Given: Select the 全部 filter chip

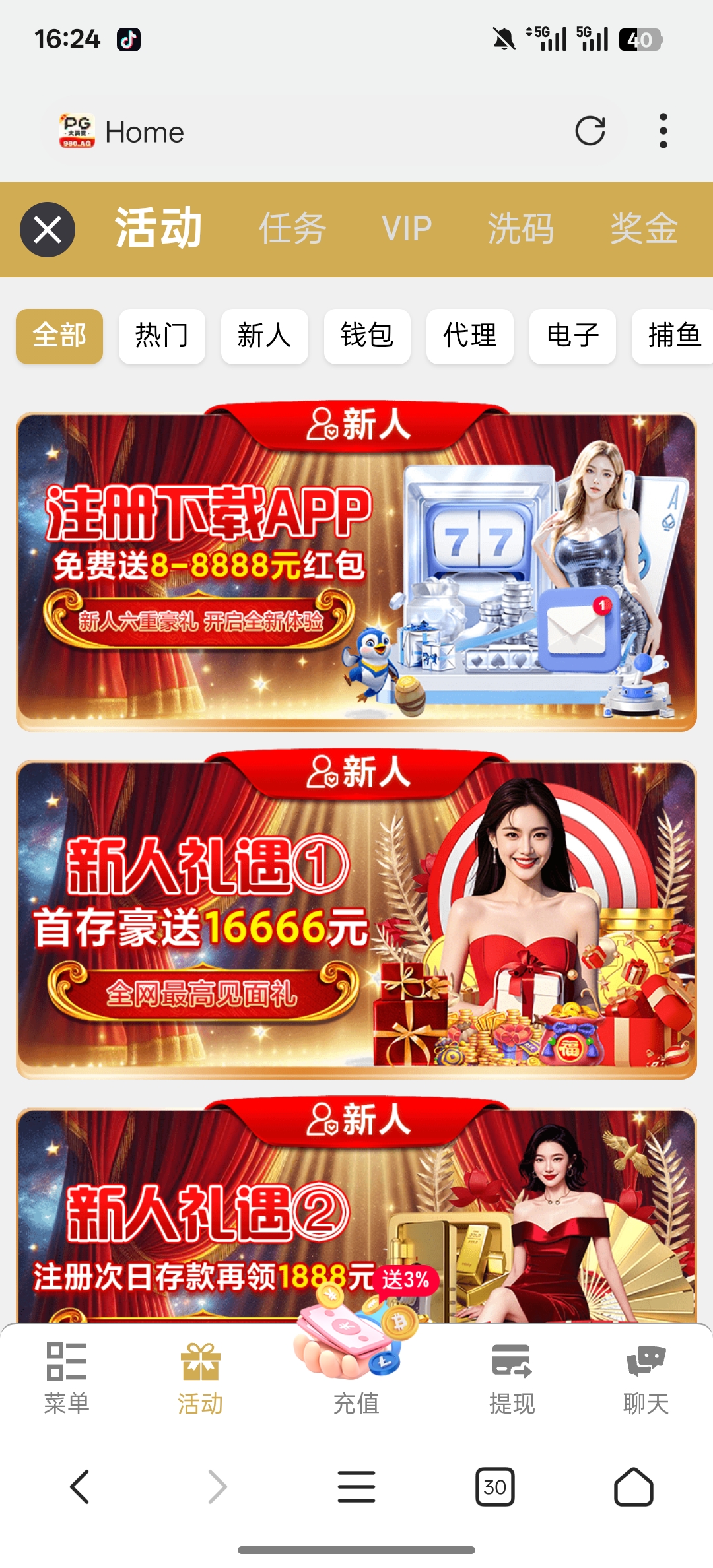Looking at the screenshot, I should pos(59,336).
